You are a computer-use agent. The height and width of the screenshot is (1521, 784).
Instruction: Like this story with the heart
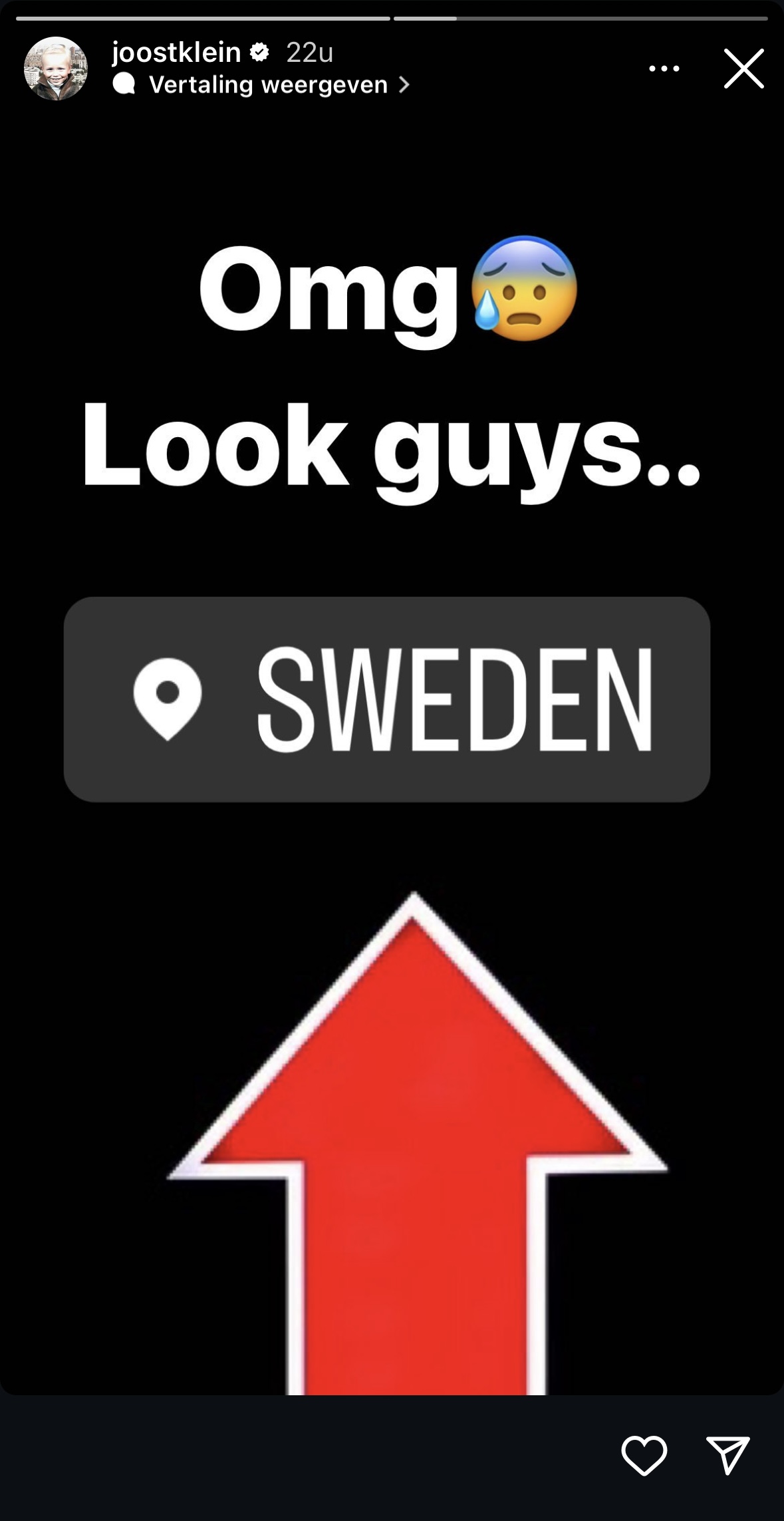pyautogui.click(x=644, y=1455)
